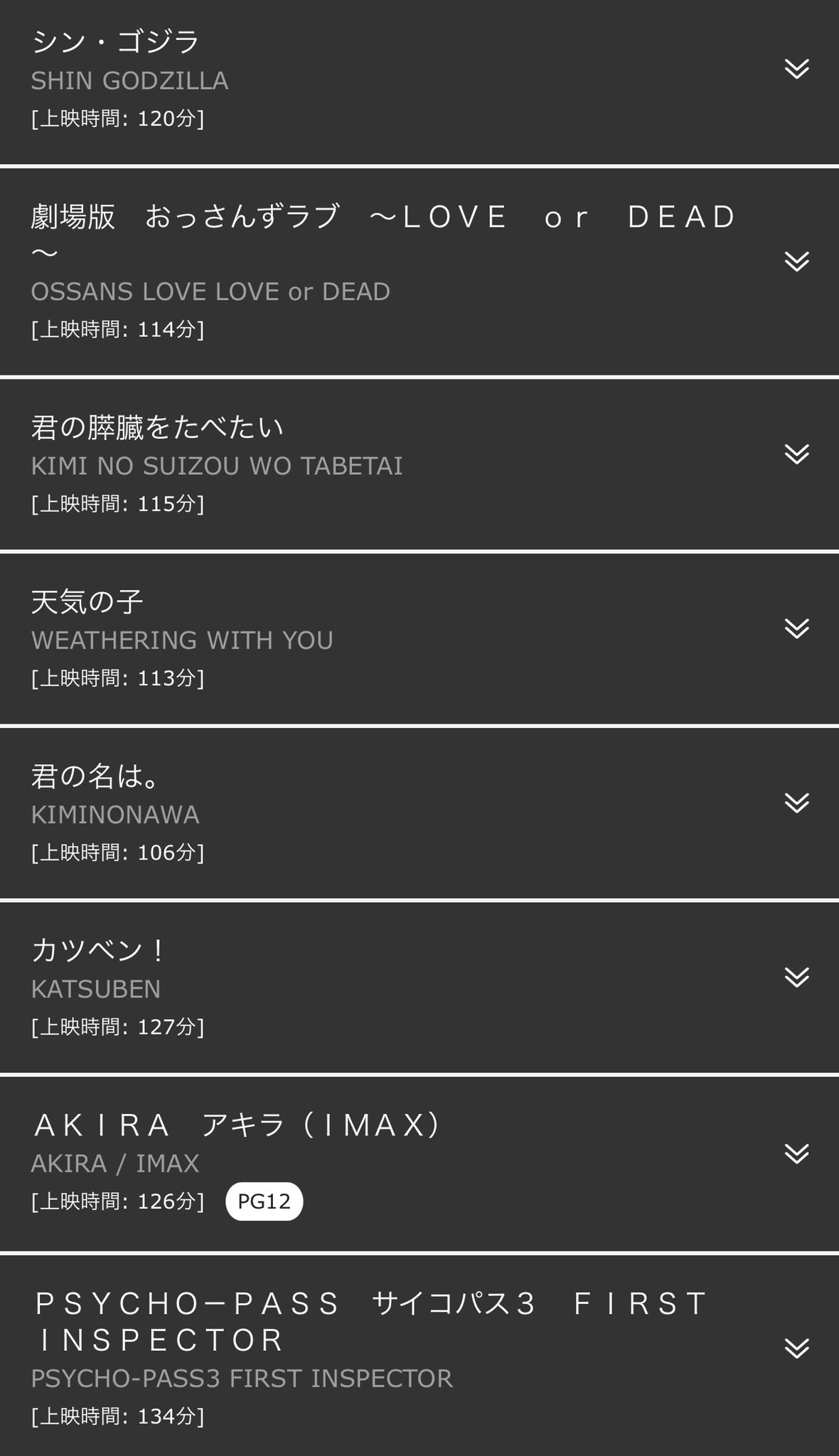This screenshot has height=1456, width=839.
Task: Open PSYCHO-PASS3 FIRST INSPECTOR showtimes
Action: point(796,1348)
